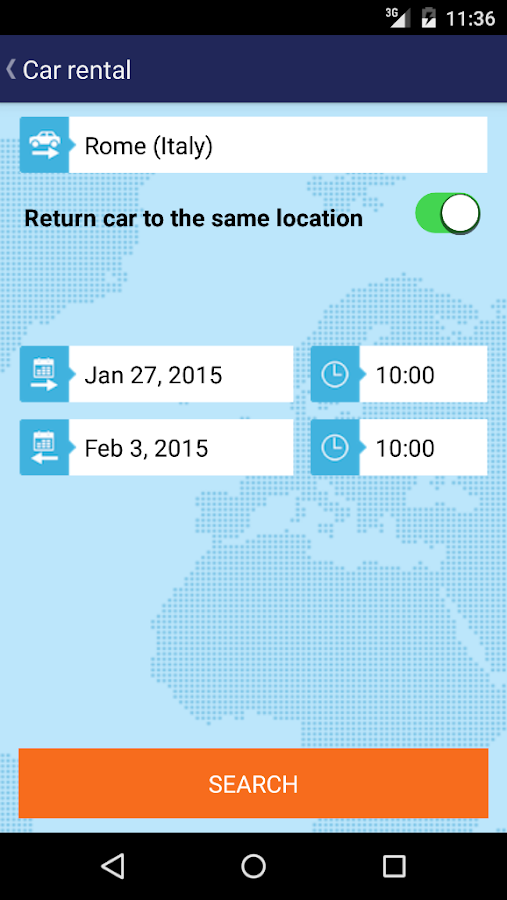The width and height of the screenshot is (507, 900).
Task: Tap the system home button
Action: click(253, 866)
